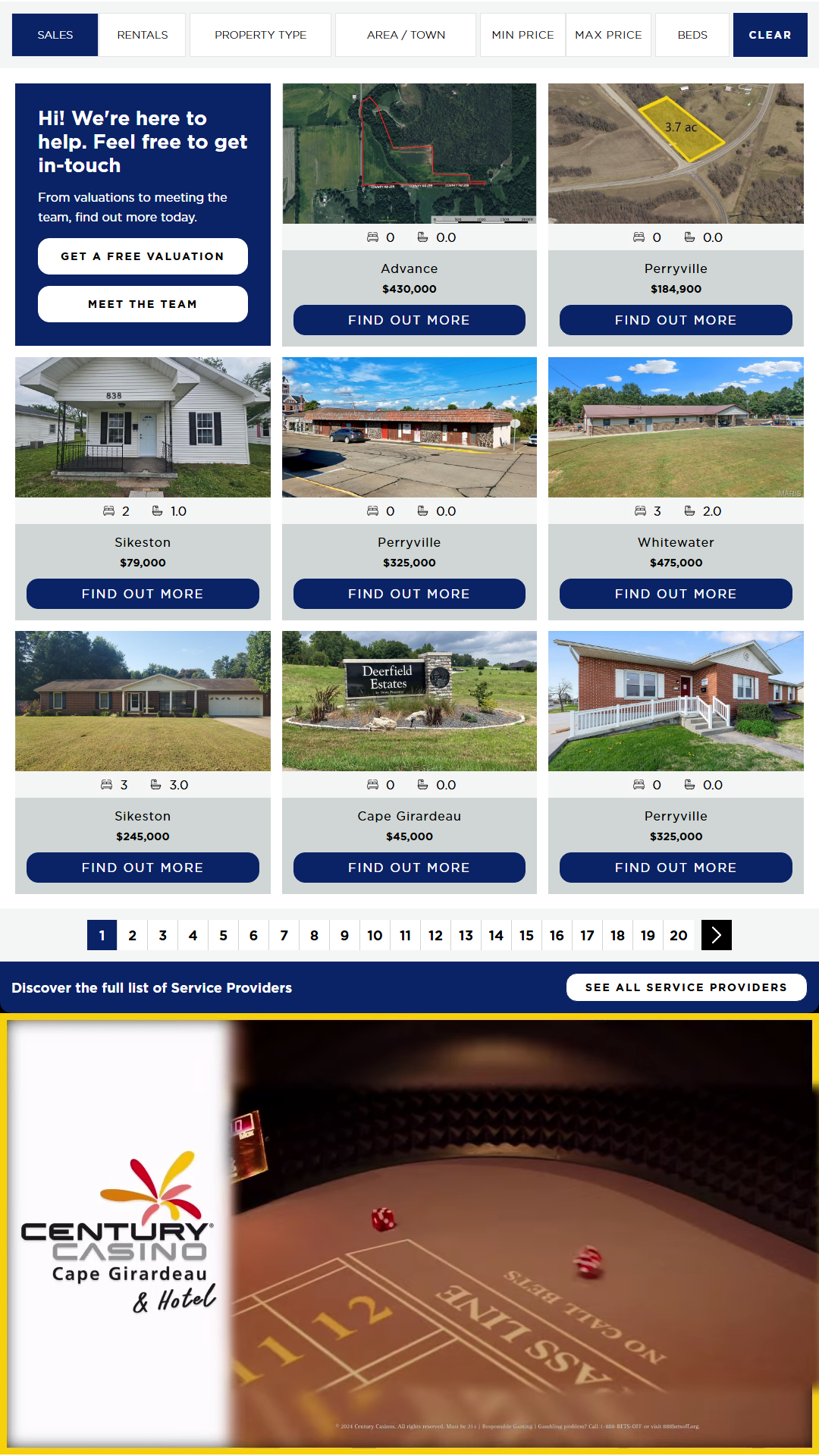
Task: Go to next page with arrow
Action: (x=717, y=935)
